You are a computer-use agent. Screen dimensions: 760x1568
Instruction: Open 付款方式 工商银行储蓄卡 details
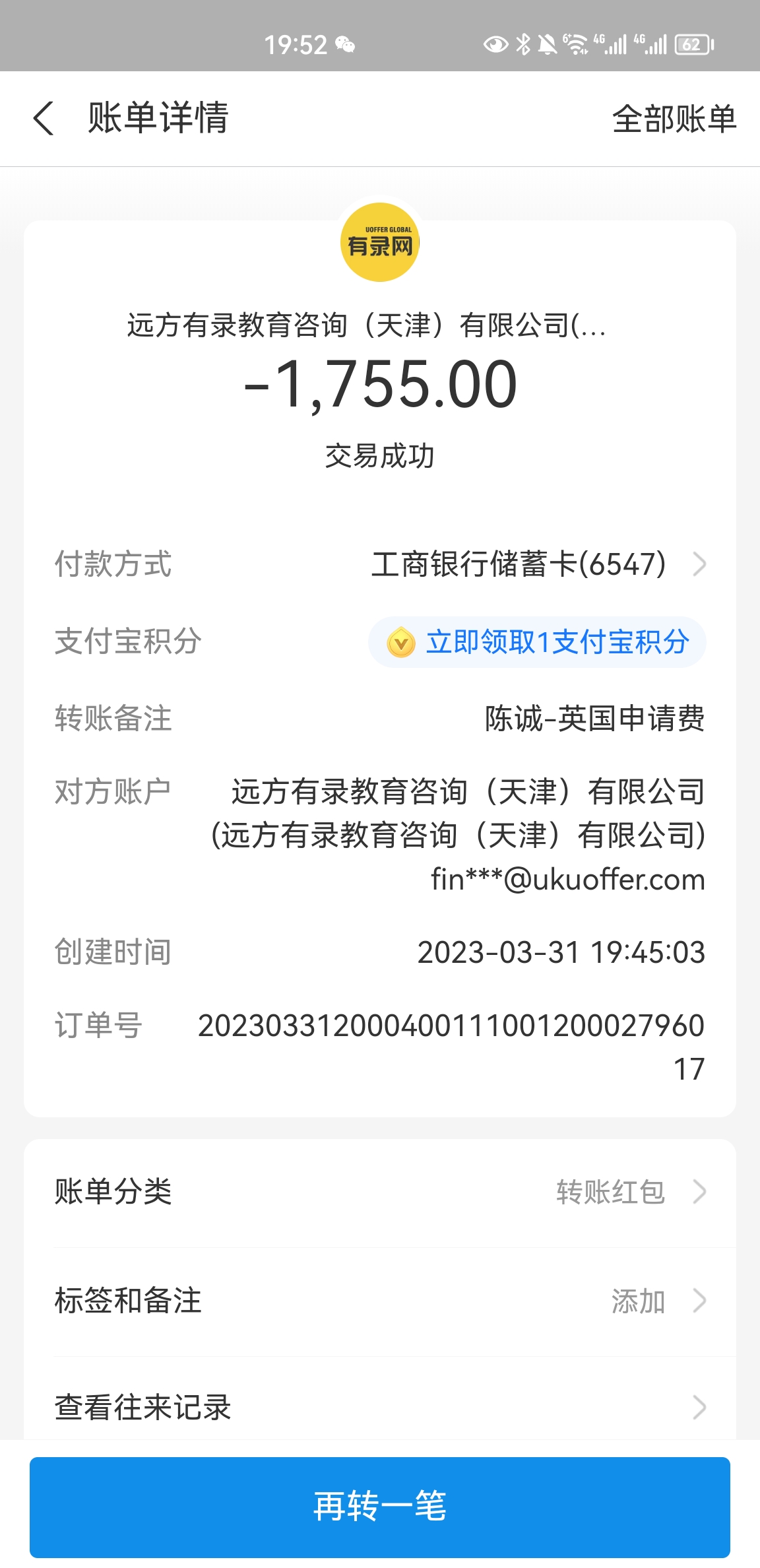point(538,565)
